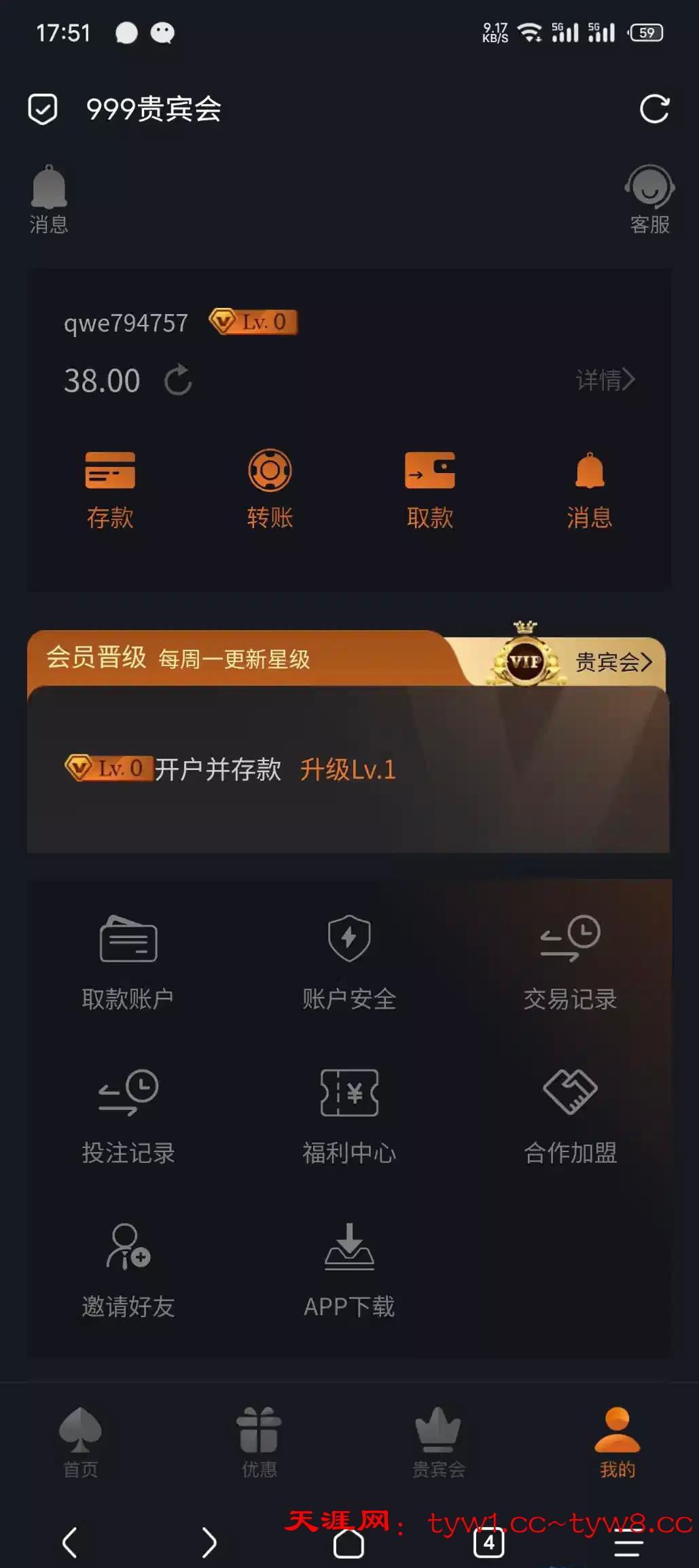The height and width of the screenshot is (1568, 699).
Task: Open the 存款 deposit page
Action: 110,489
